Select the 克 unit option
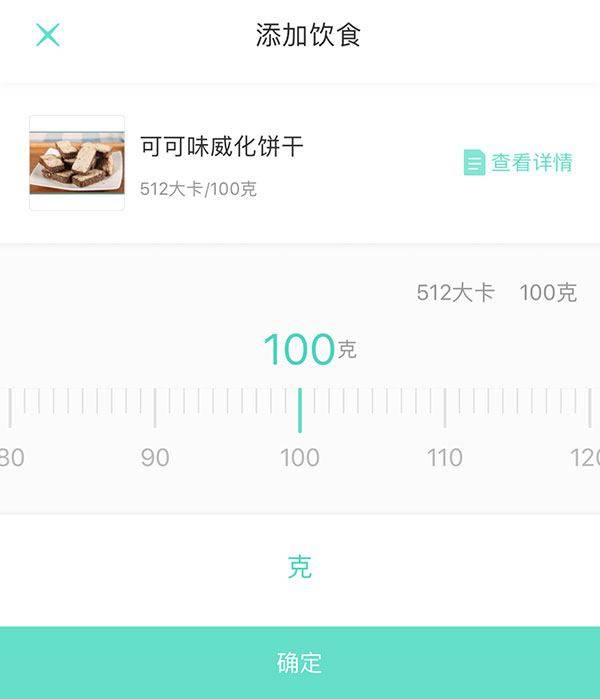This screenshot has width=600, height=699. (x=299, y=568)
